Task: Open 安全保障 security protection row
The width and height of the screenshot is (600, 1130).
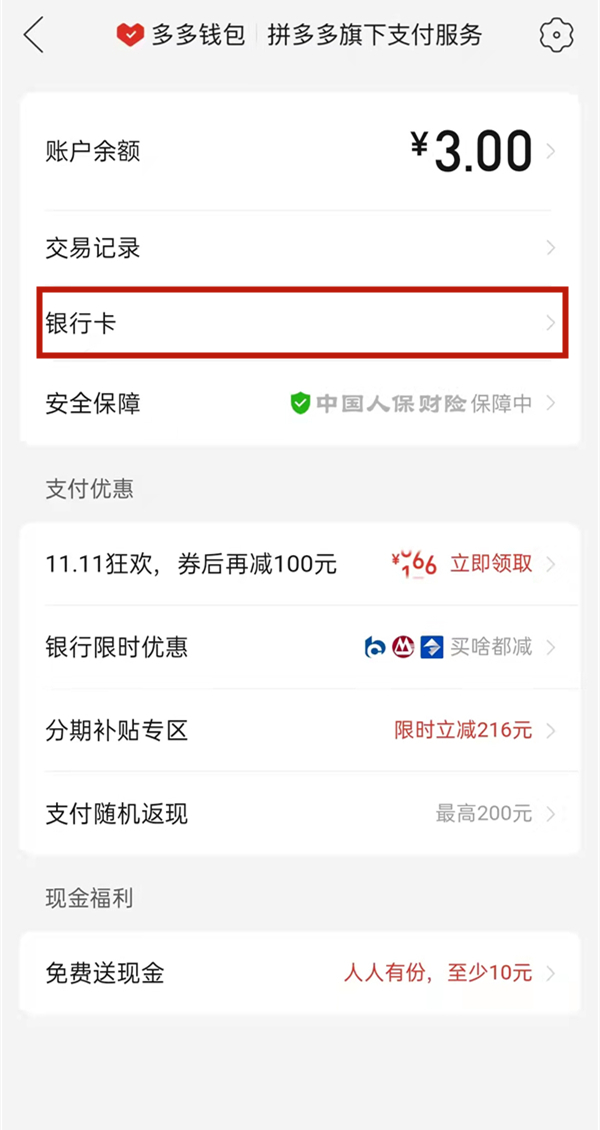Action: point(300,404)
